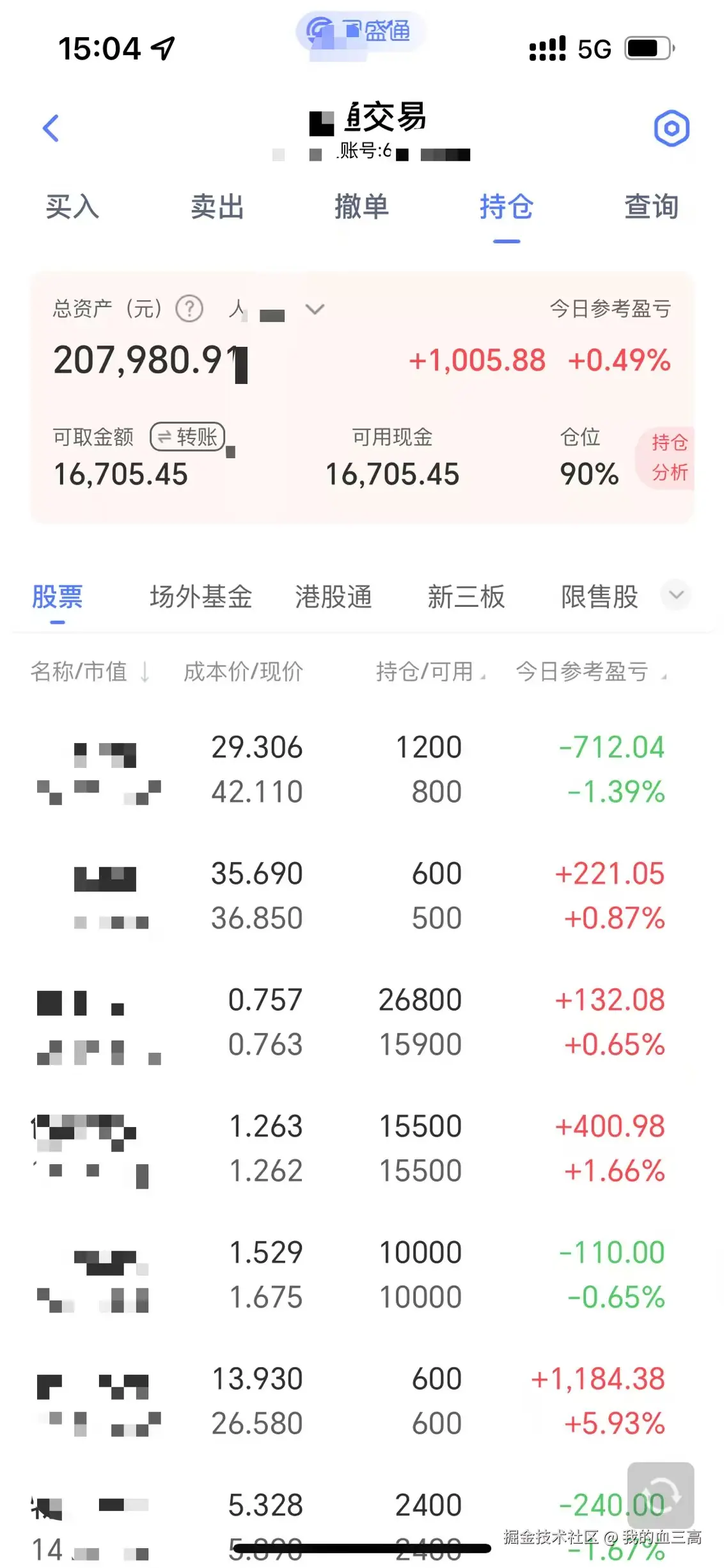724x1568 pixels.
Task: Tap the total assets amount 207,980.91
Action: (147, 362)
